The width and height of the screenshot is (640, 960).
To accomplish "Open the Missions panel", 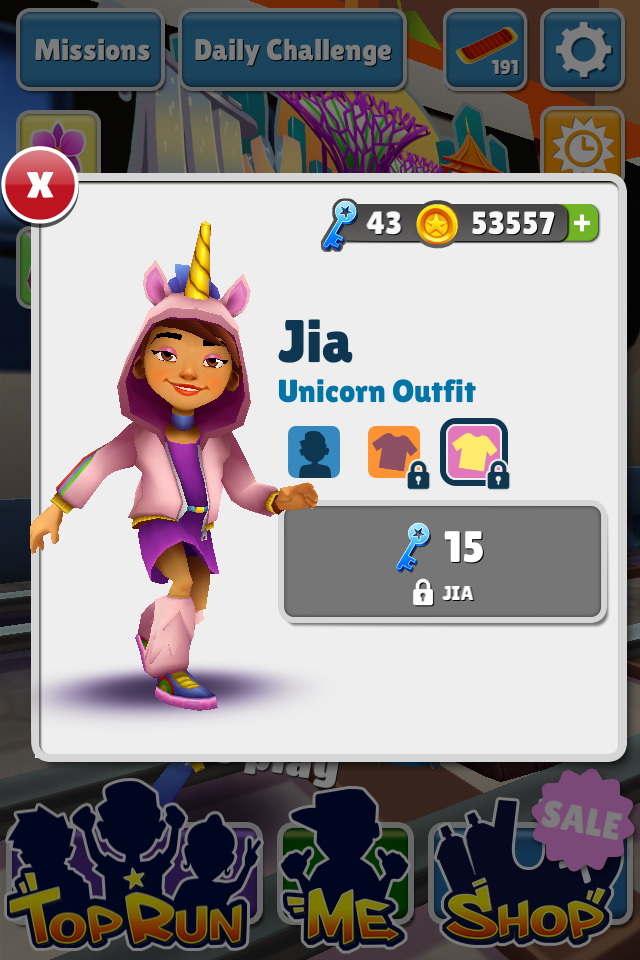I will 91,50.
